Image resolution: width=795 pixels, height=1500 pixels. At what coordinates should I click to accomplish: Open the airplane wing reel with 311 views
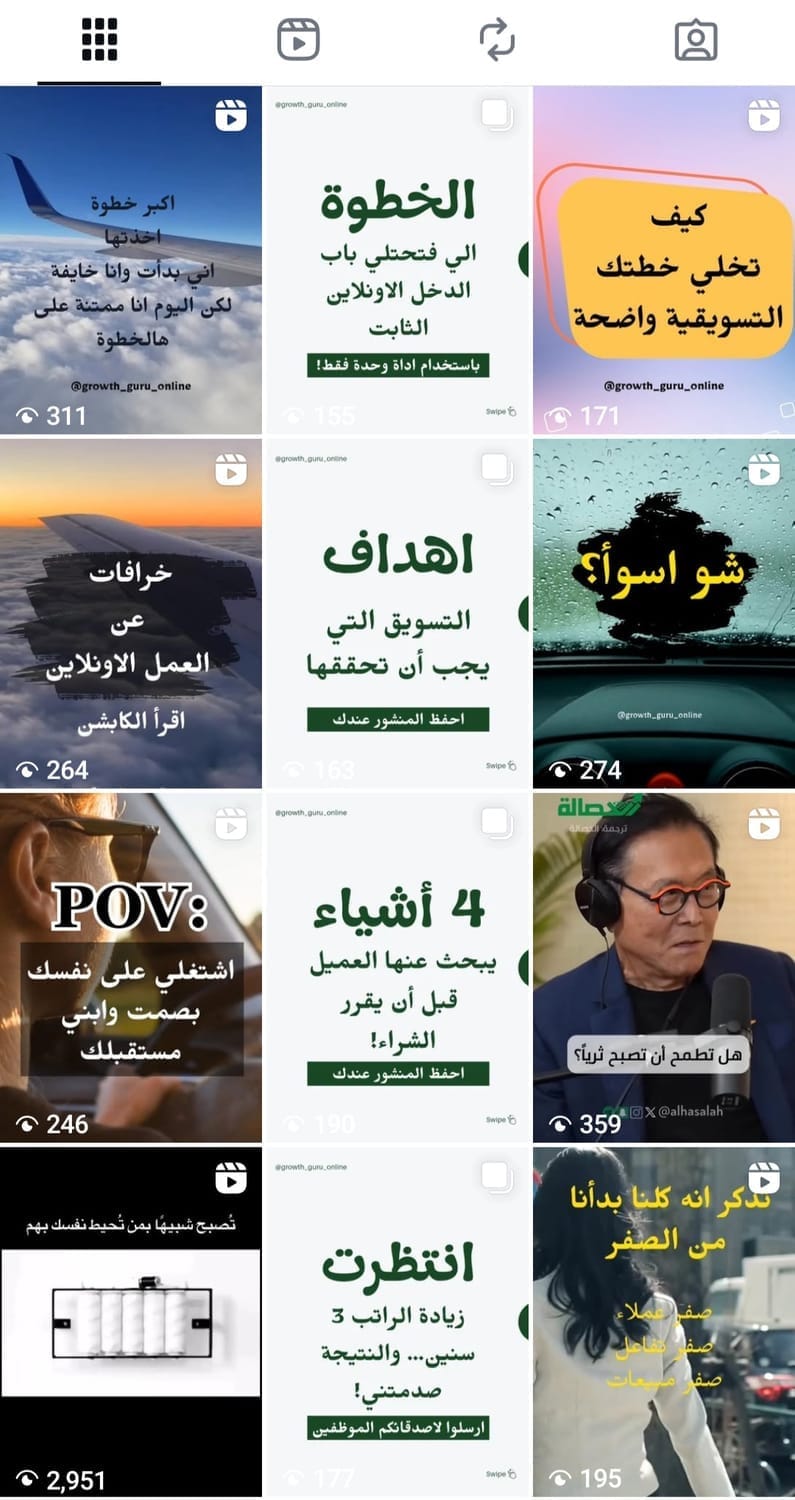(131, 260)
